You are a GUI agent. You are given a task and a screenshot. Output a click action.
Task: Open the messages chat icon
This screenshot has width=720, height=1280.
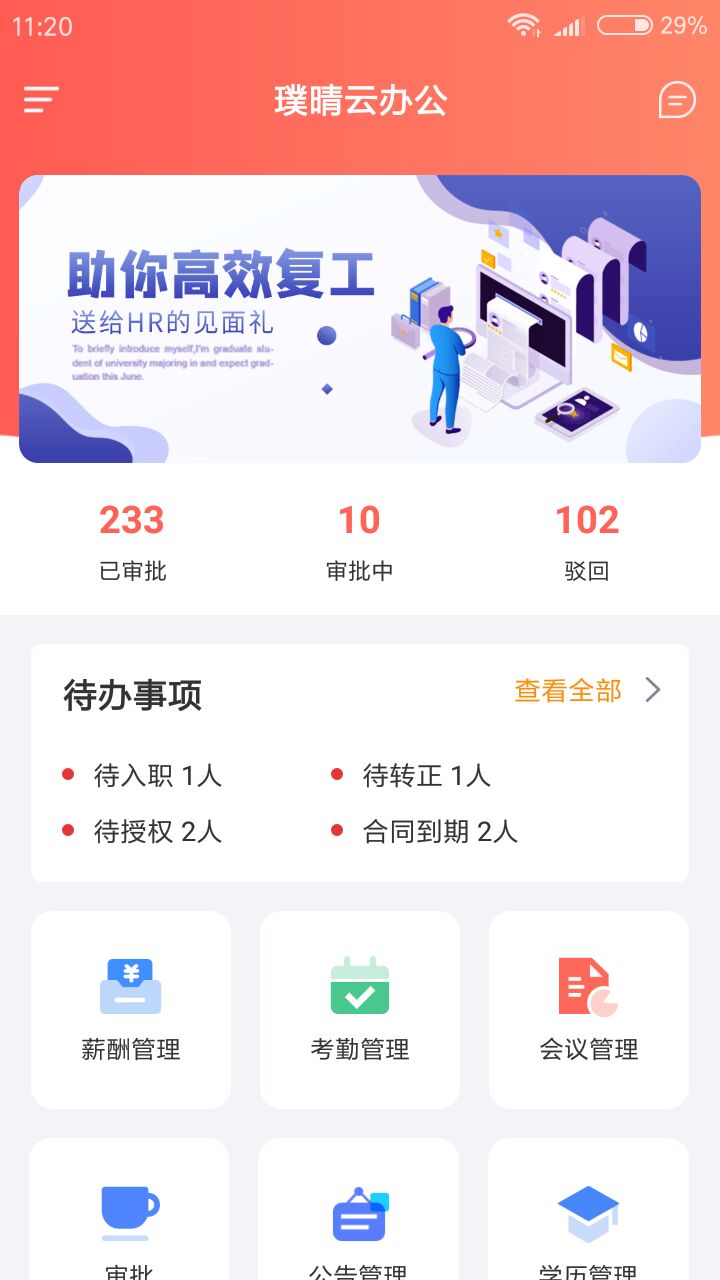point(677,100)
